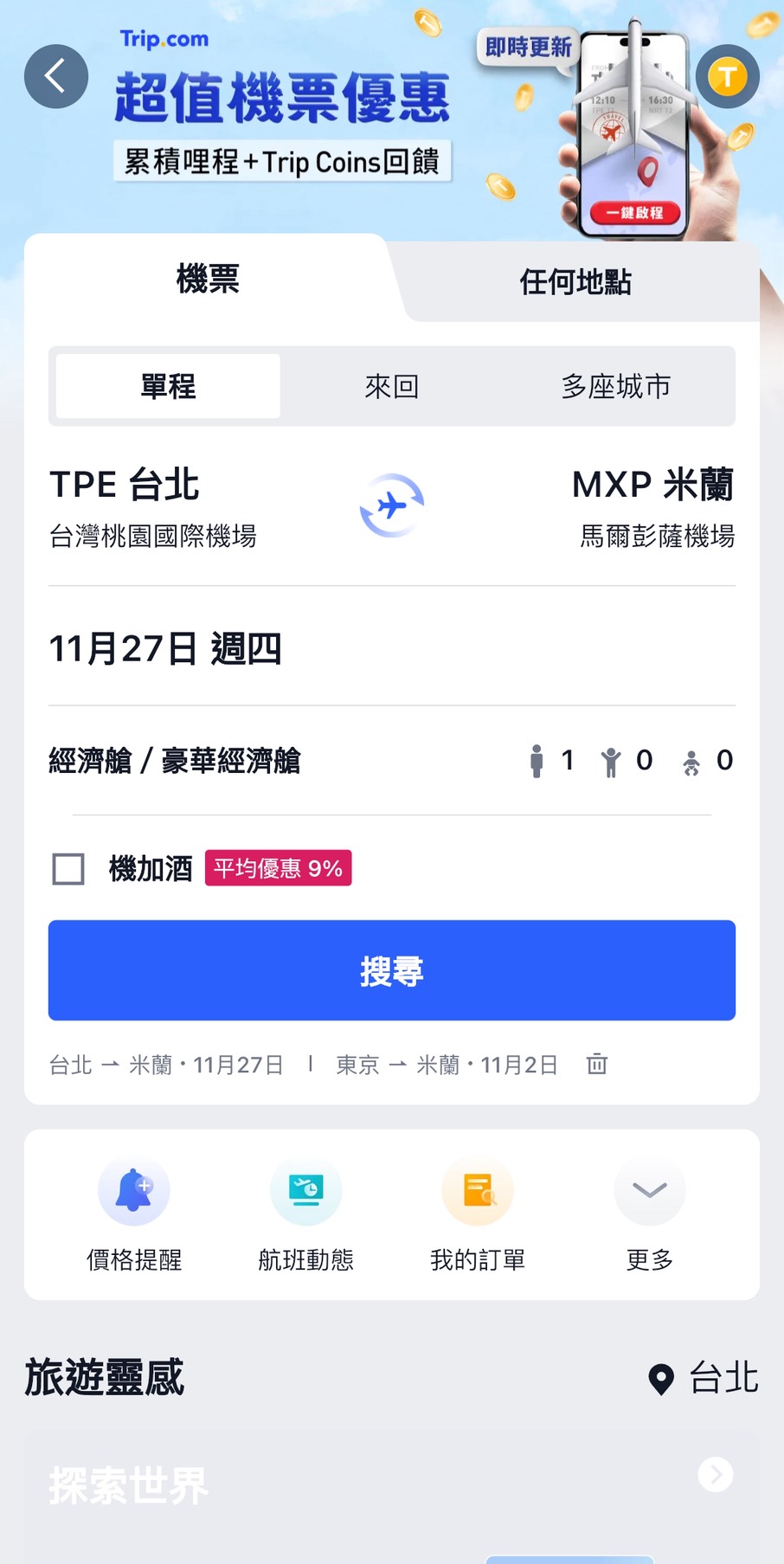Tap the back arrow at top left
Viewport: 784px width, 1564px height.
click(55, 76)
